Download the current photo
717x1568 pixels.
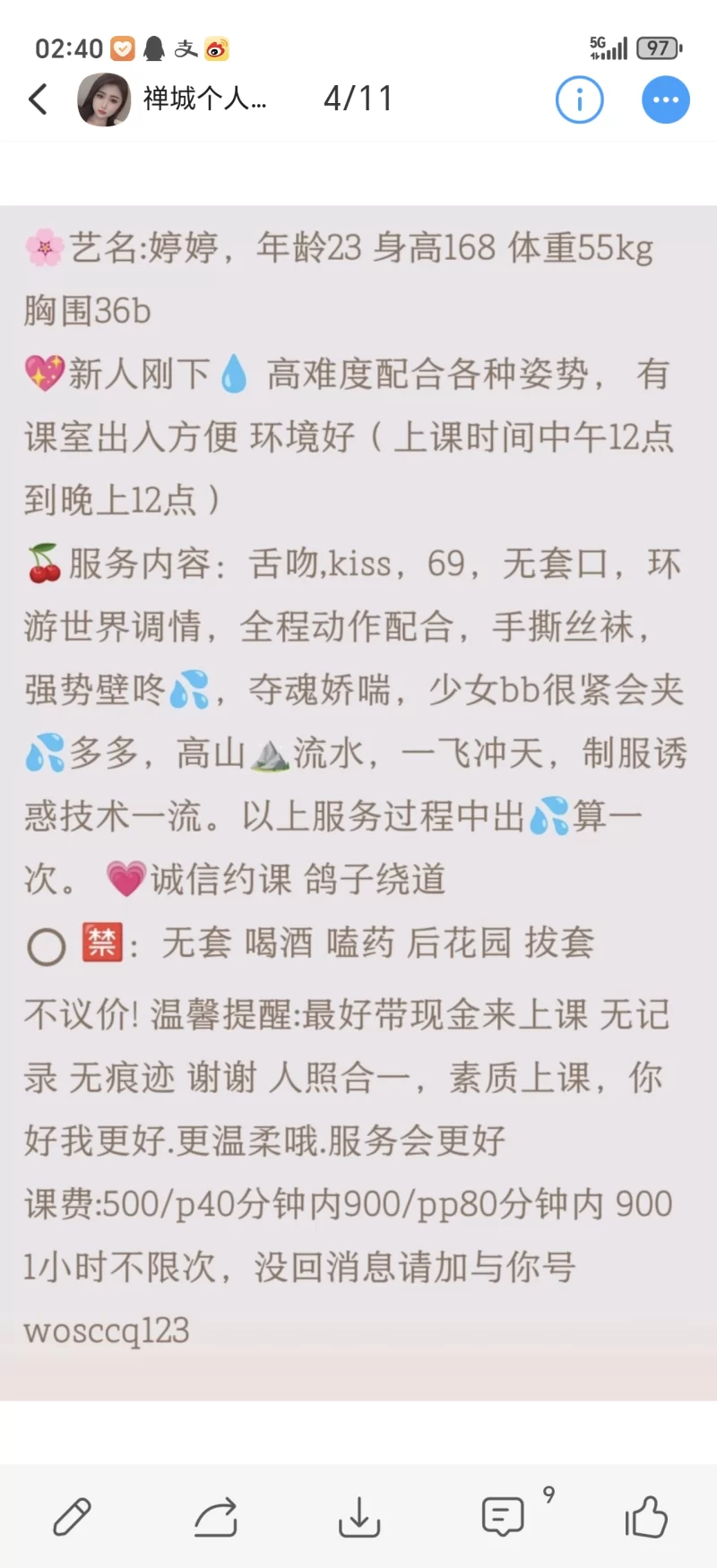359,1518
